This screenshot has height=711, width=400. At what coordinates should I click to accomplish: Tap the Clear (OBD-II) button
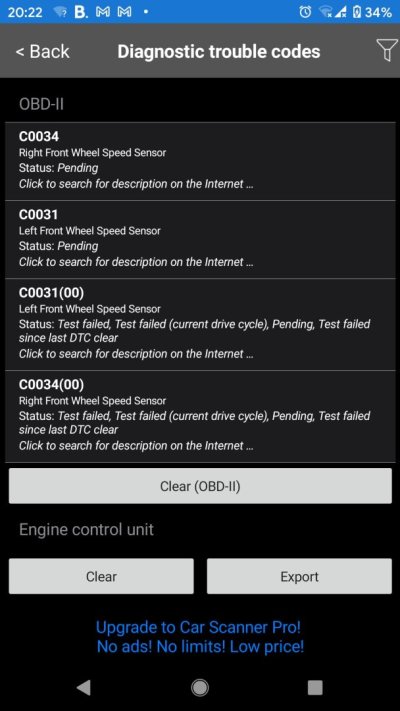coord(200,486)
